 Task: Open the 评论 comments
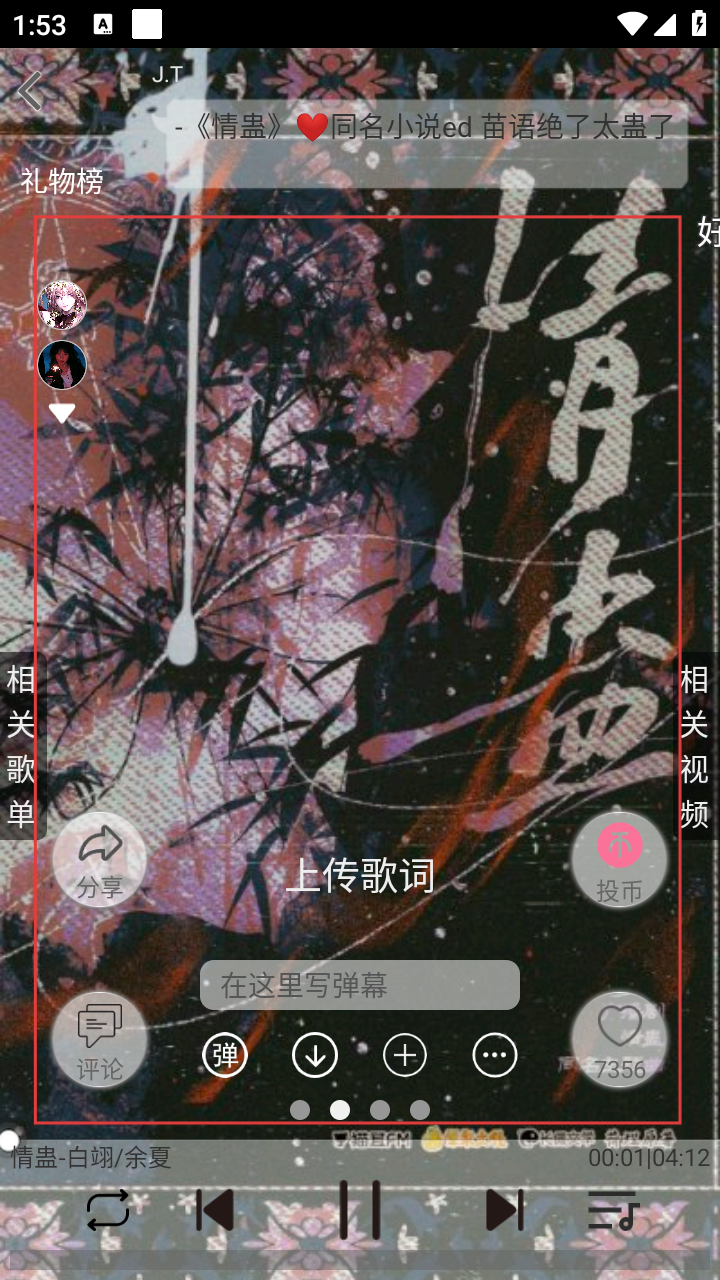(x=99, y=1040)
